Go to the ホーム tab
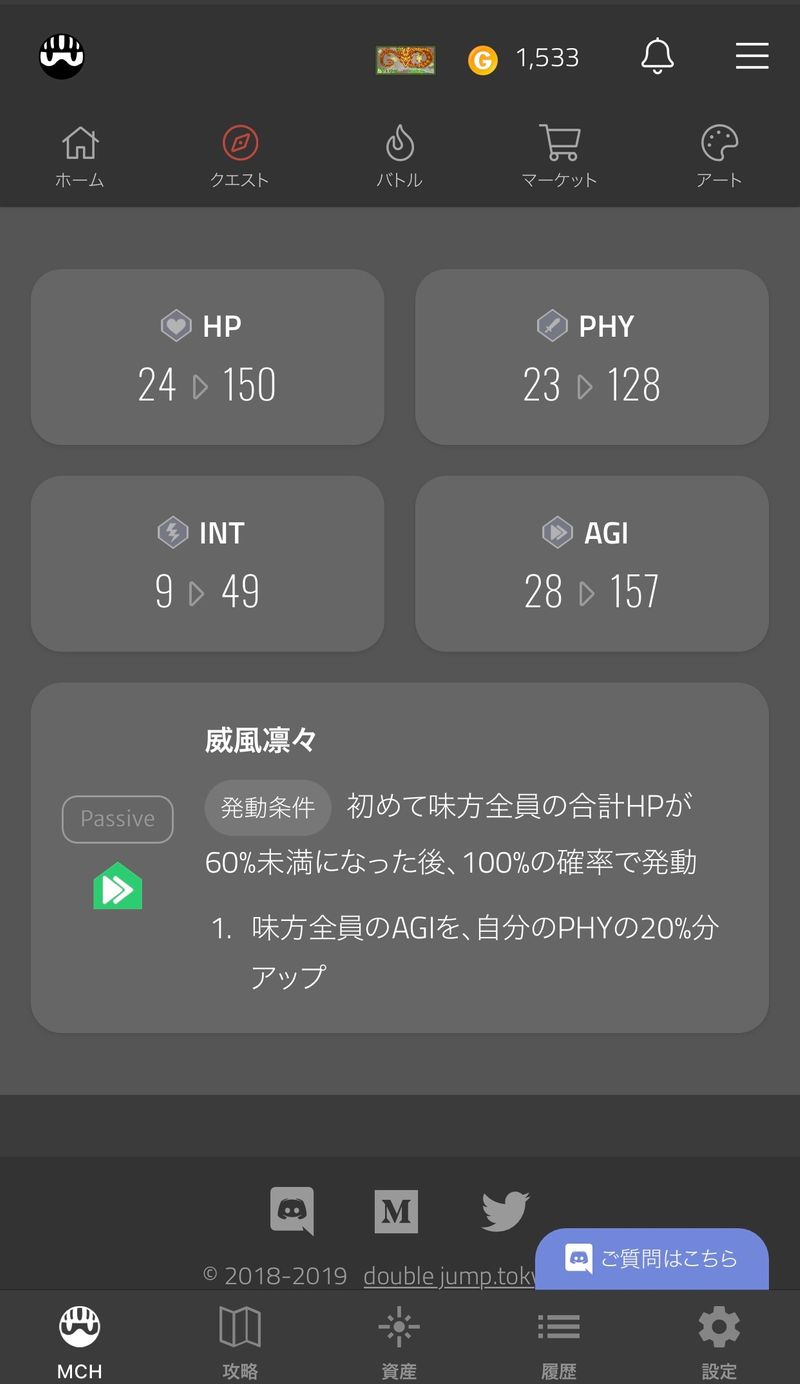 click(80, 157)
